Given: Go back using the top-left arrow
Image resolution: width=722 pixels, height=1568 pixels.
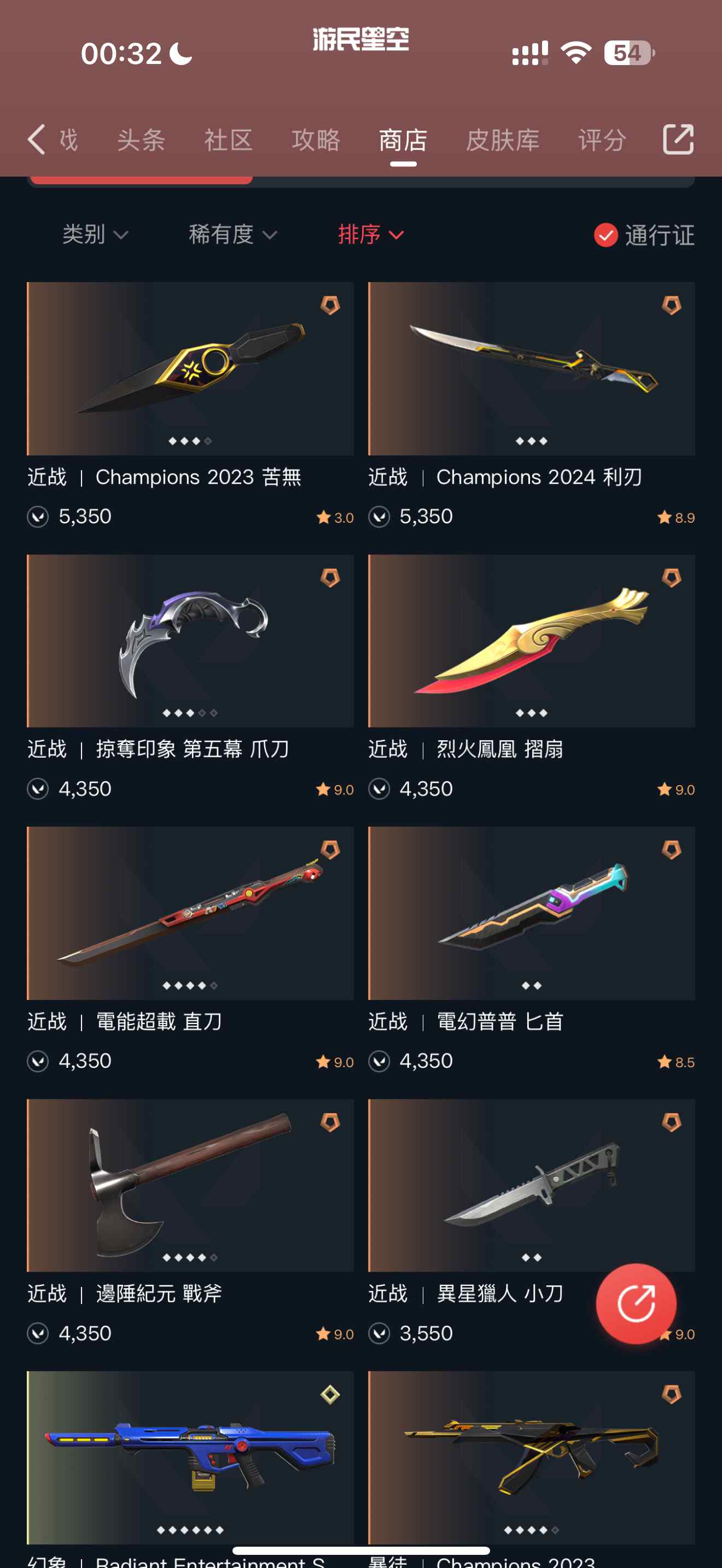Looking at the screenshot, I should 37,139.
